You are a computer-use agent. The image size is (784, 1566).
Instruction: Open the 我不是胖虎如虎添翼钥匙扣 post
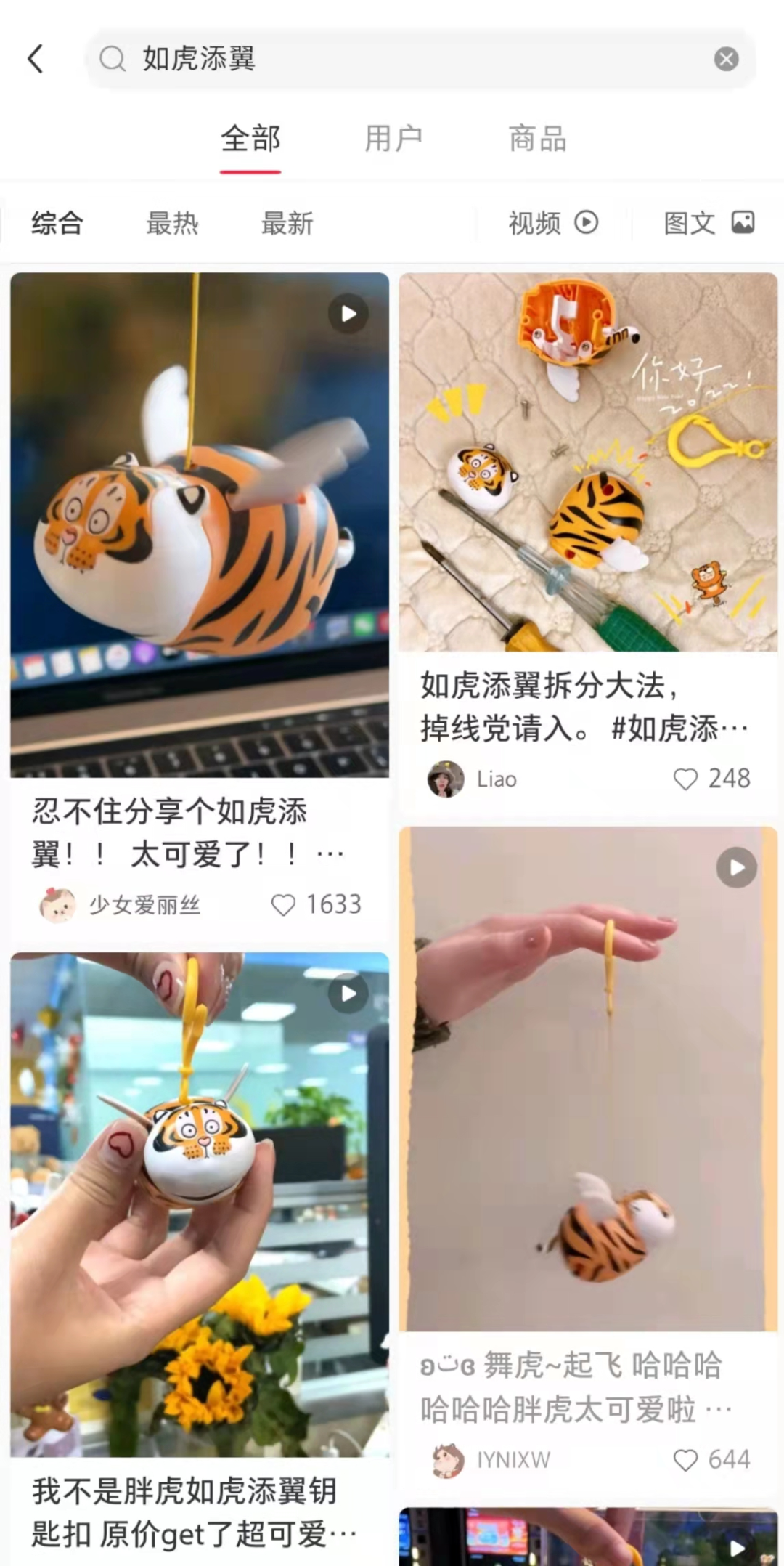pyautogui.click(x=200, y=1204)
